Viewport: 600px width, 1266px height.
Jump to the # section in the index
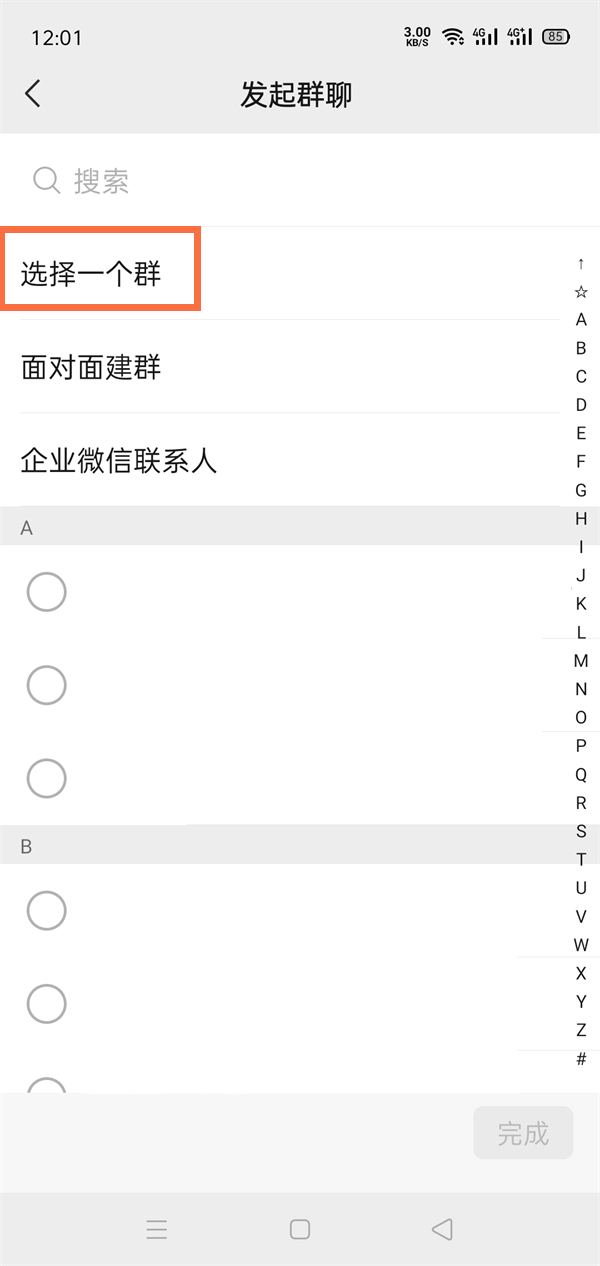(x=581, y=1059)
